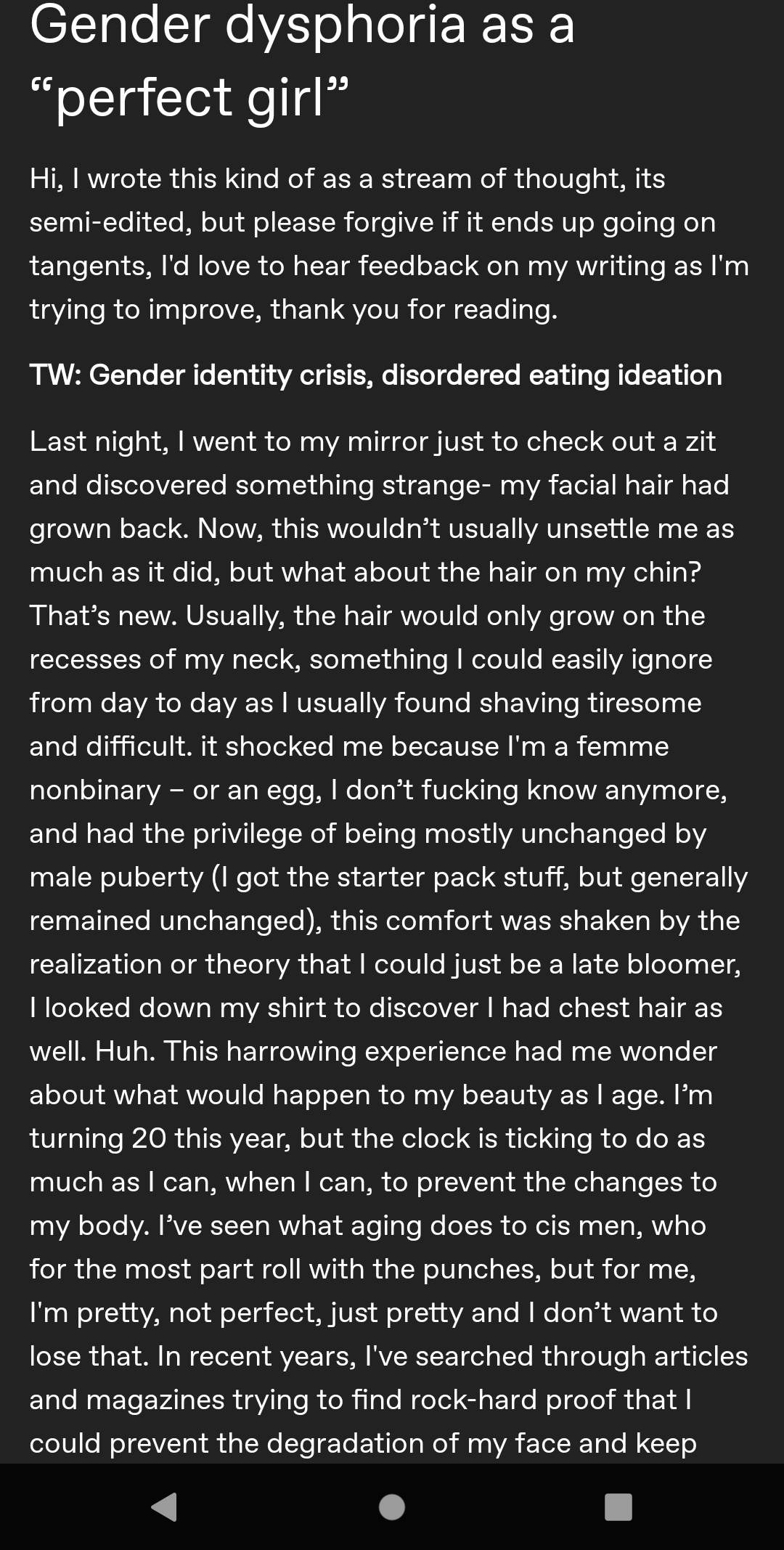The height and width of the screenshot is (1550, 784).
Task: Open the recent apps overview
Action: pyautogui.click(x=618, y=1506)
